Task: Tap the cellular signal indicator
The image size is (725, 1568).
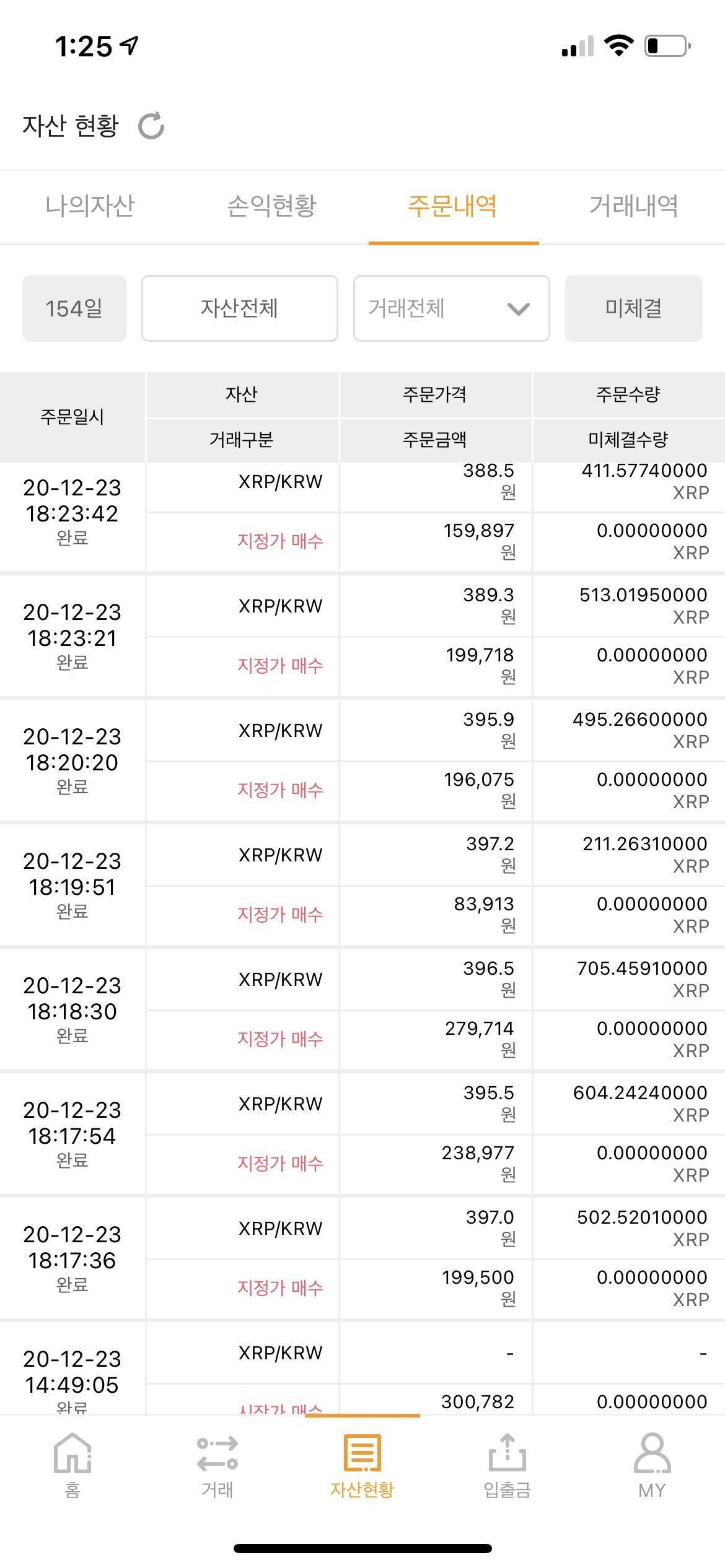Action: tap(576, 46)
